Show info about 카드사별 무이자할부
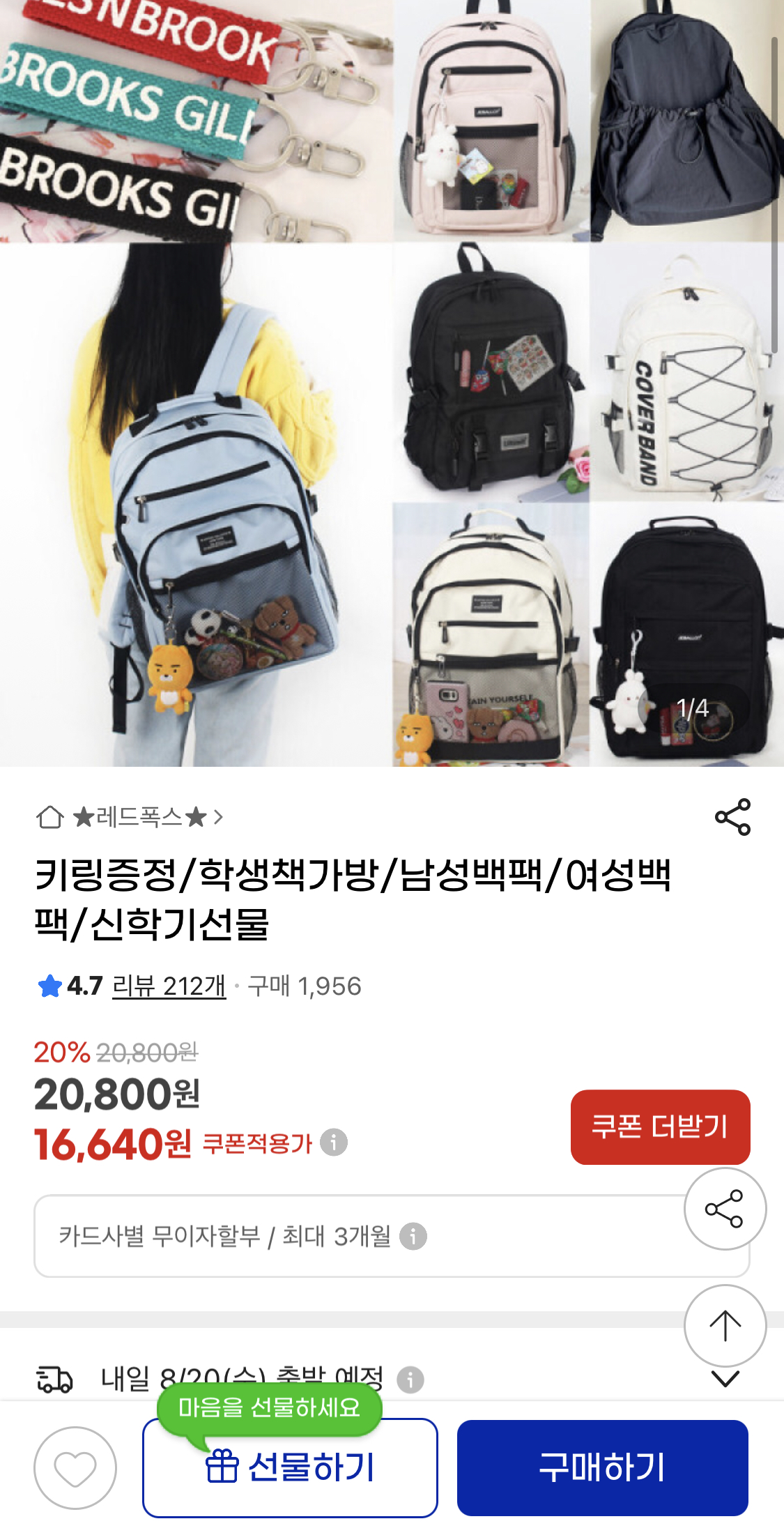Viewport: 784px width, 1535px height. pyautogui.click(x=413, y=1237)
